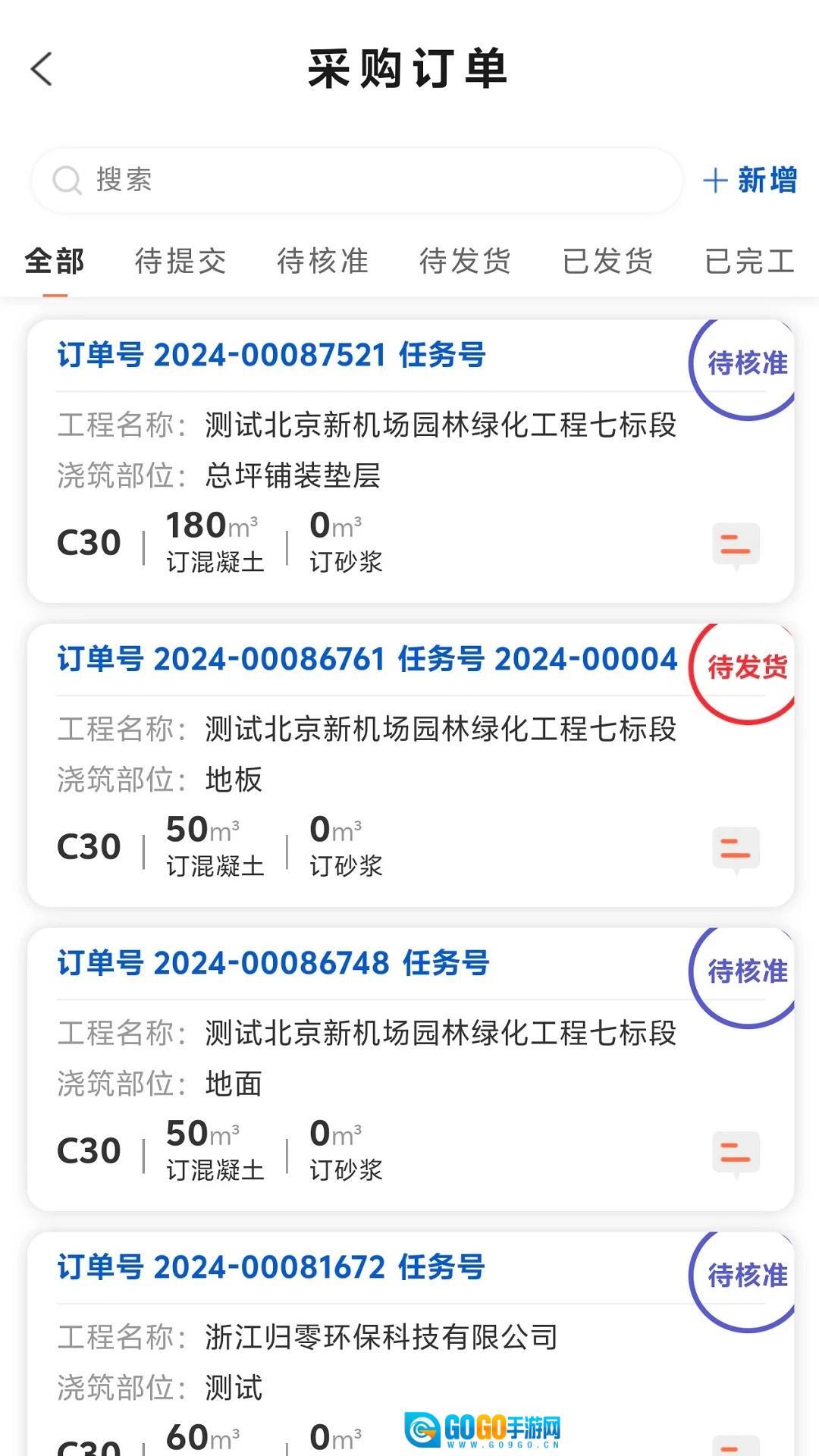Show orders under the 待核准 tab
The image size is (819, 1456).
(323, 261)
